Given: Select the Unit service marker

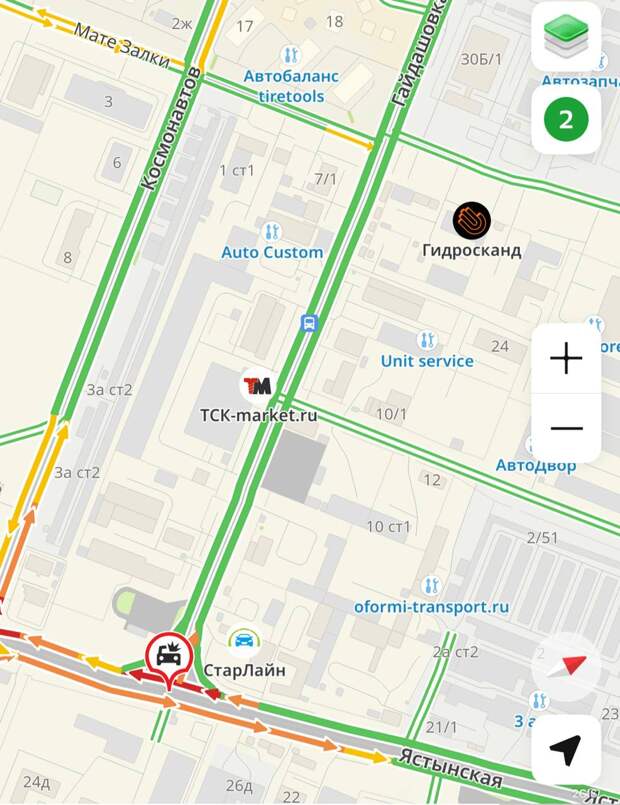Looking at the screenshot, I should coord(427,339).
